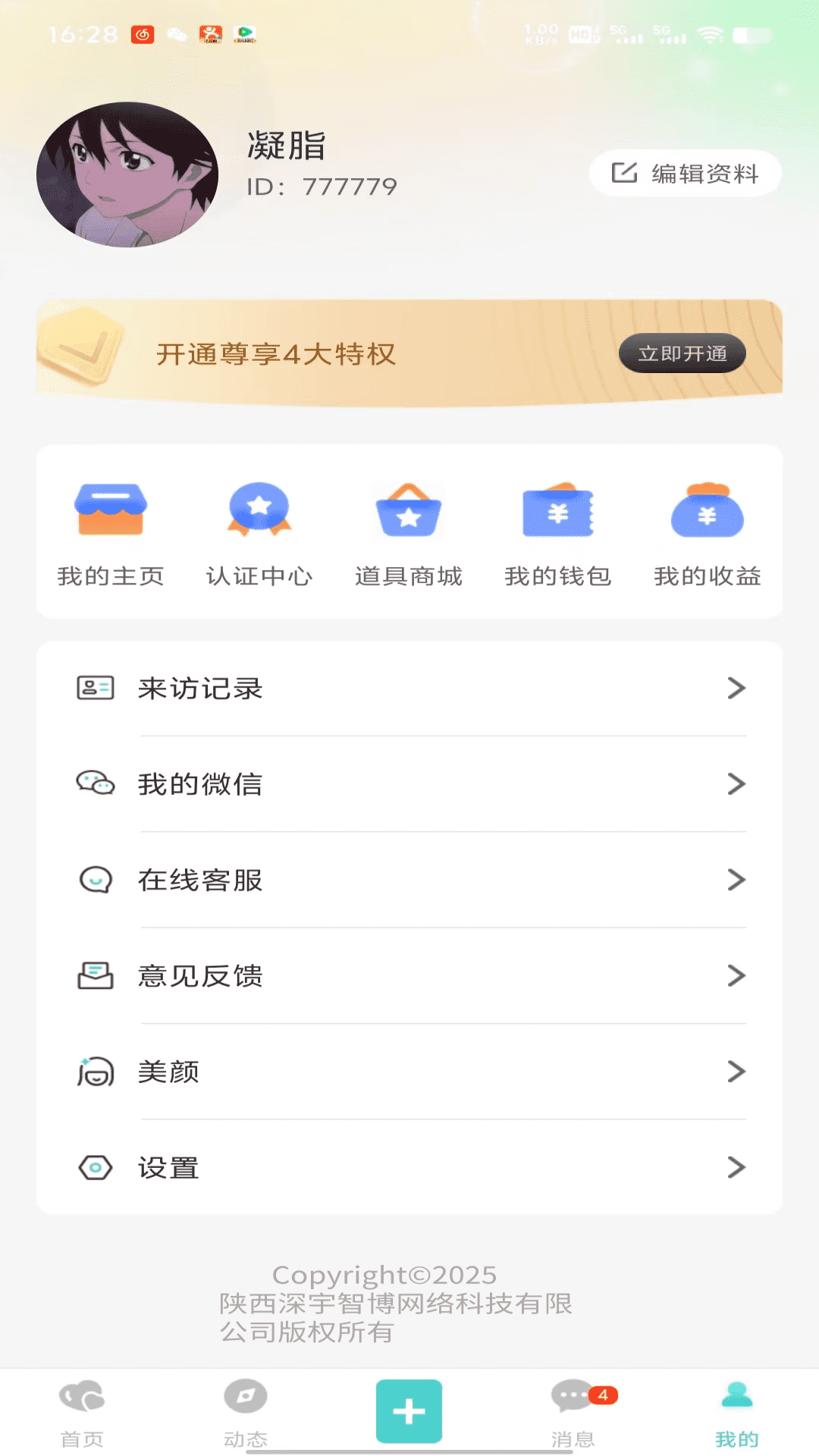The width and height of the screenshot is (819, 1456).
Task: Check 我的收益 earnings
Action: click(707, 531)
